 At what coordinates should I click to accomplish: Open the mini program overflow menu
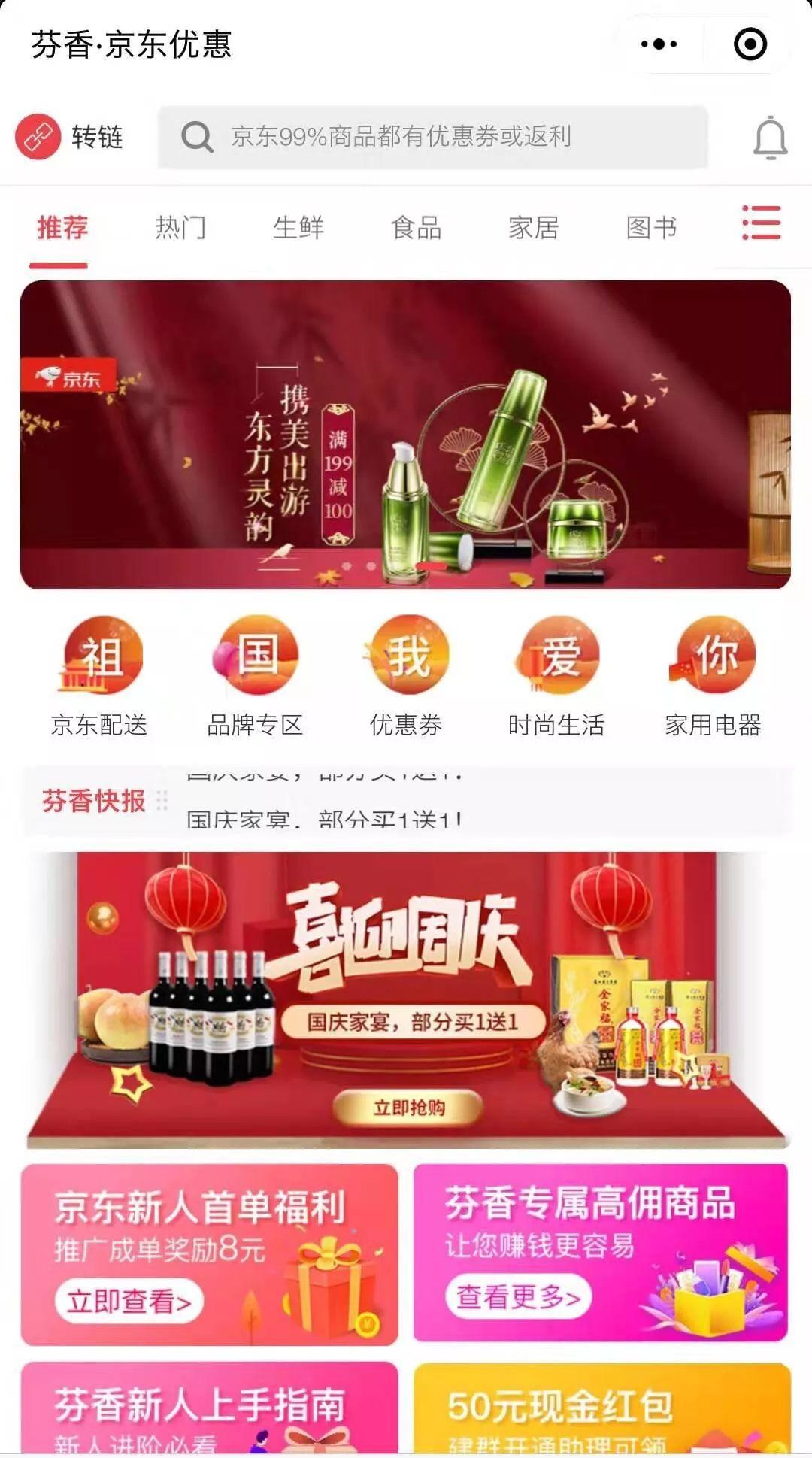coord(659,44)
